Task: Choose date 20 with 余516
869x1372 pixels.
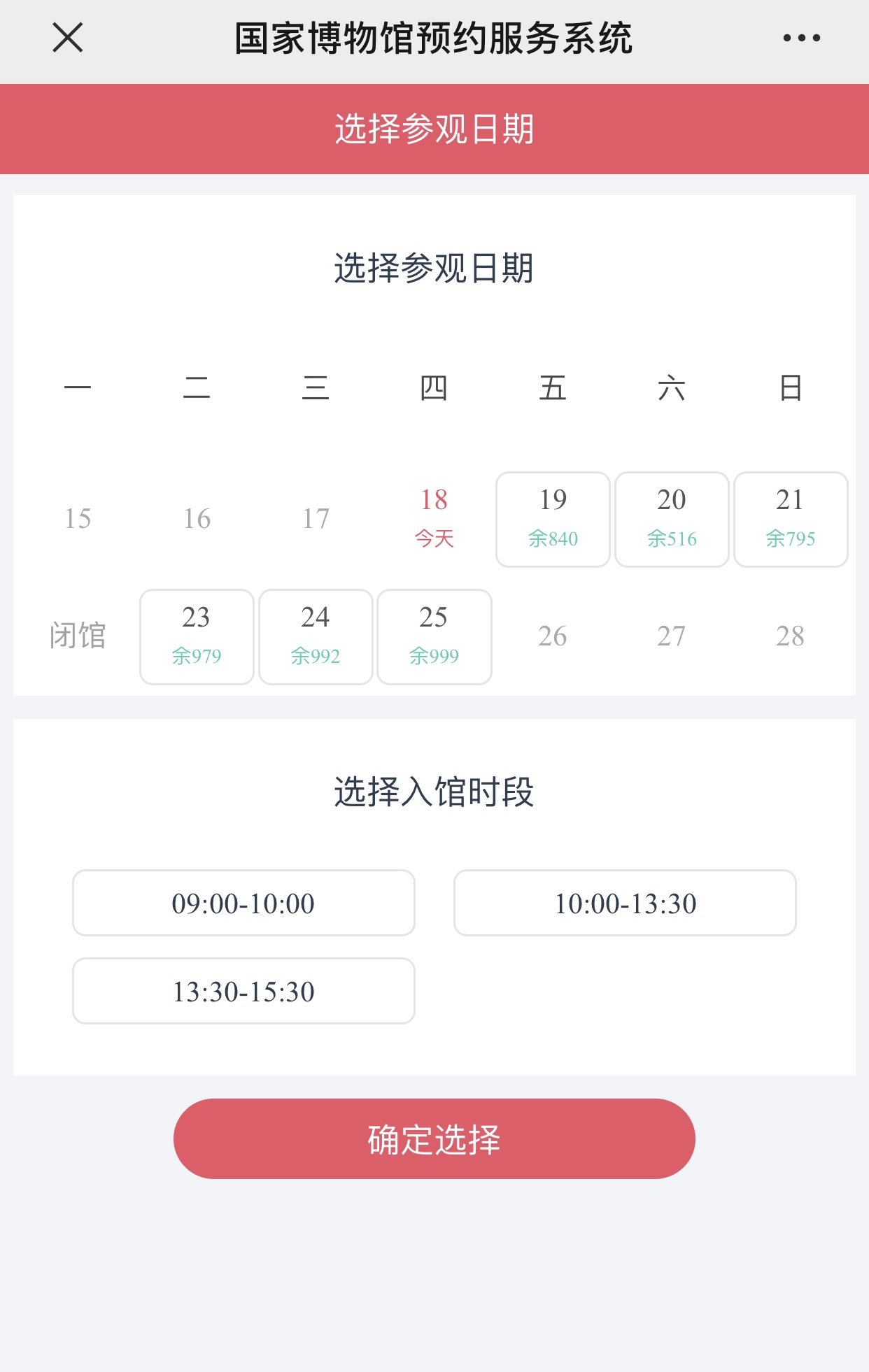Action: [x=672, y=519]
